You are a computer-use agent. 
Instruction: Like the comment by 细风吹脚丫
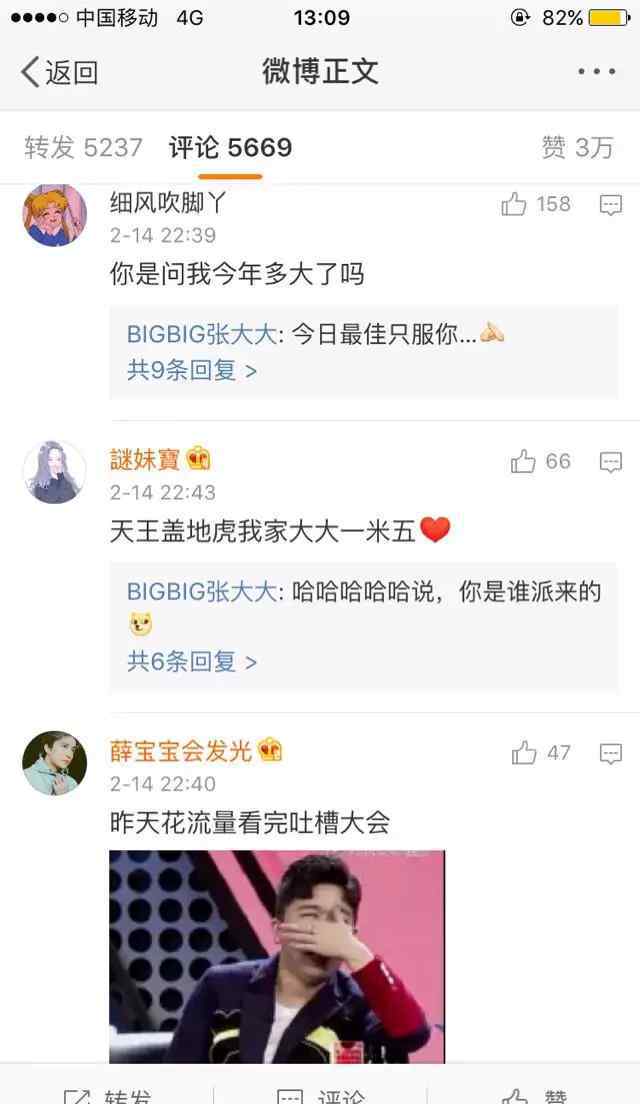tap(536, 205)
